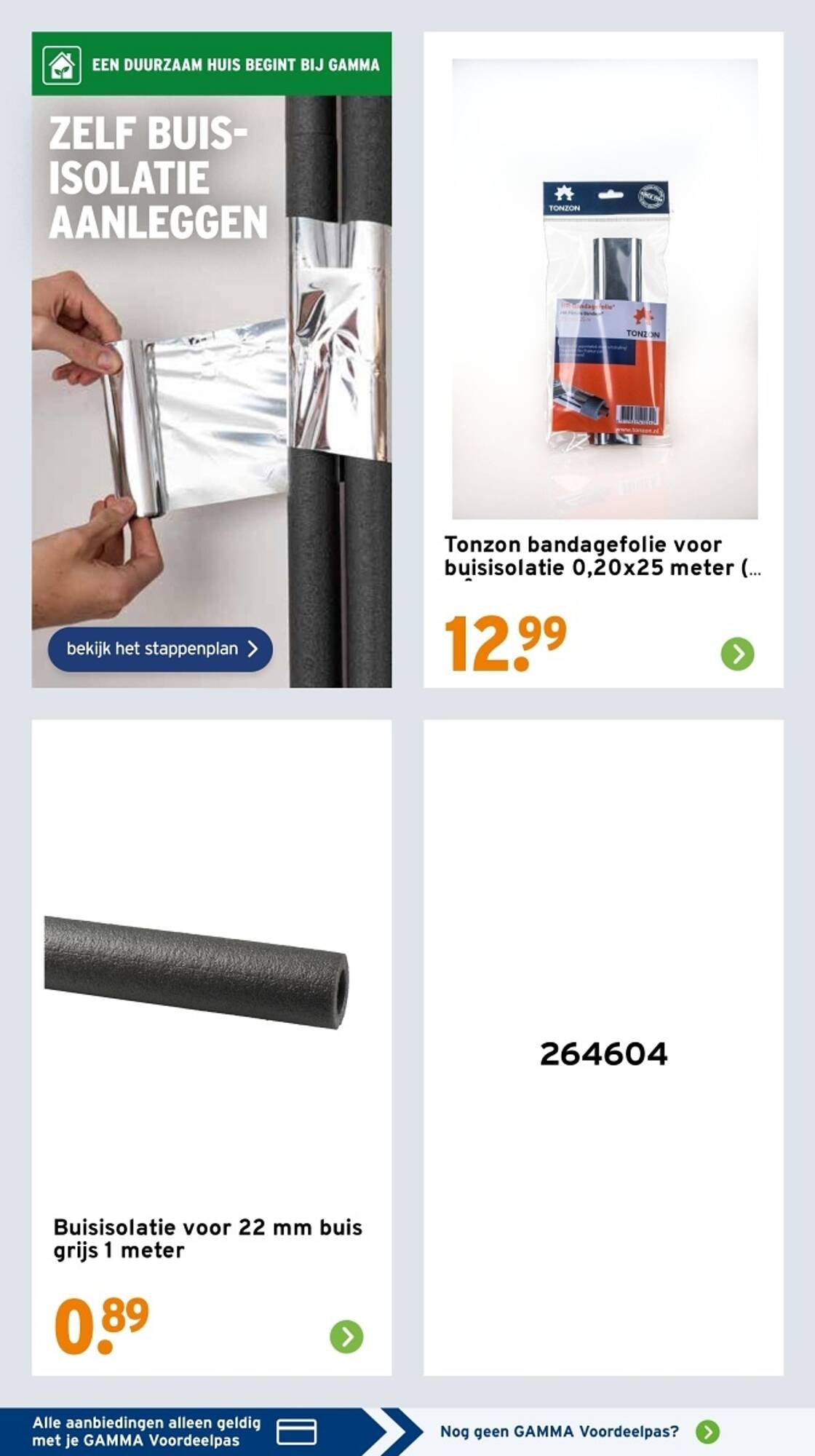815x1456 pixels.
Task: Tap the green arrow on Tonzon bandagefolie
Action: coord(737,654)
